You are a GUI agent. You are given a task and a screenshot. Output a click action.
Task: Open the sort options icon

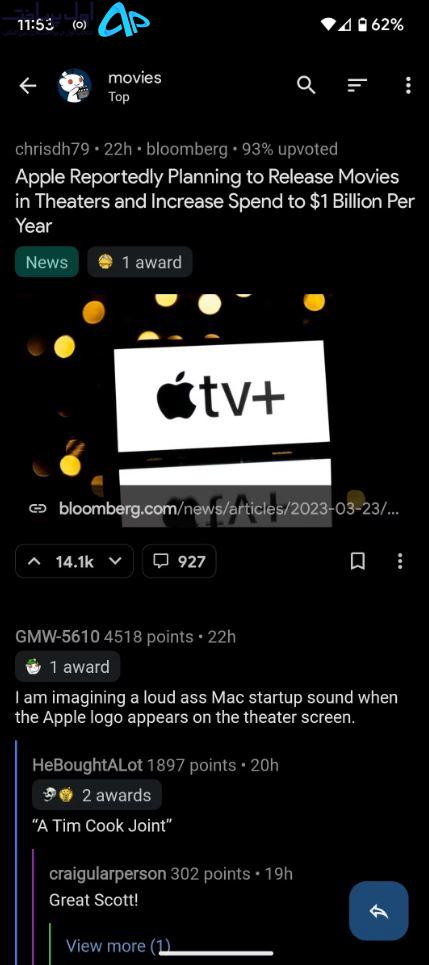pyautogui.click(x=357, y=86)
